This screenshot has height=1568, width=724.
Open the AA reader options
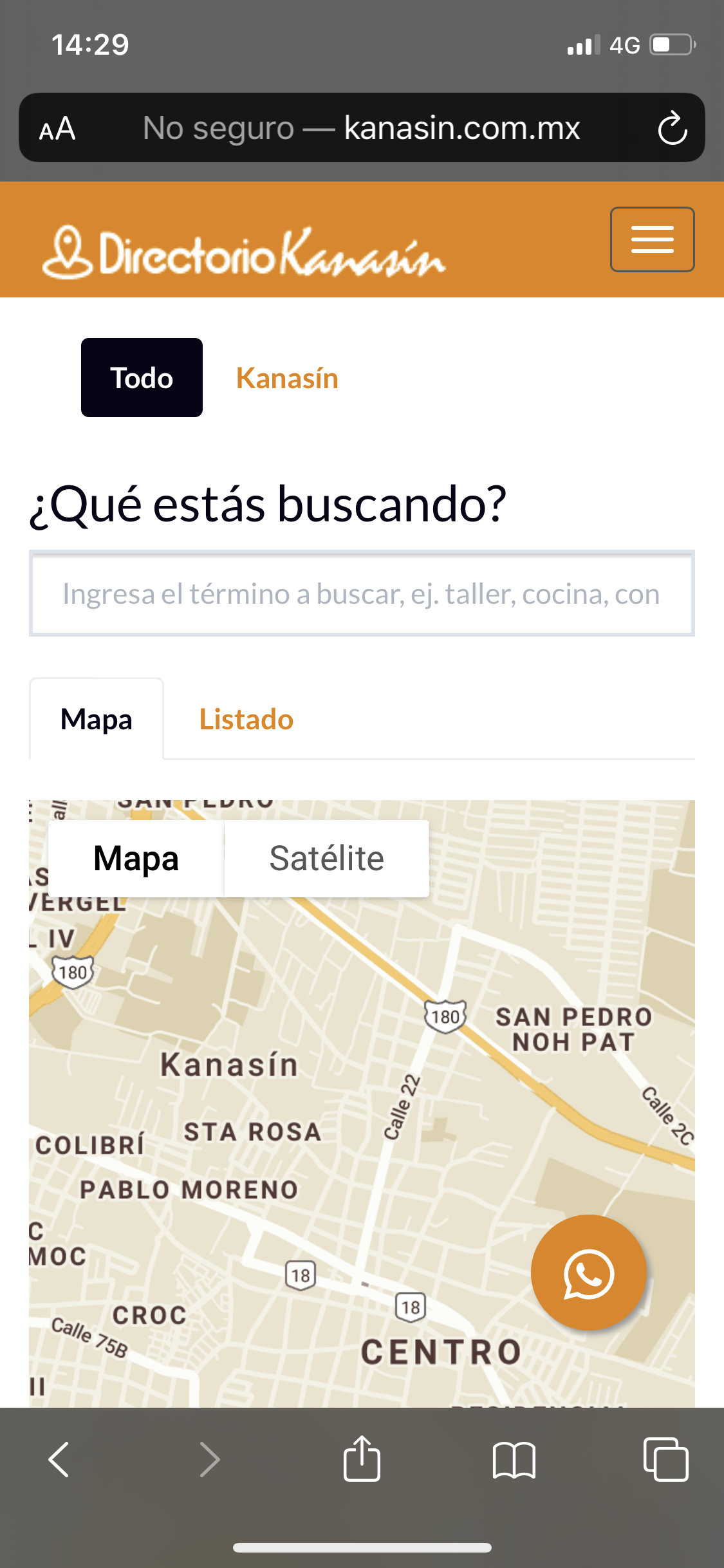tap(58, 128)
